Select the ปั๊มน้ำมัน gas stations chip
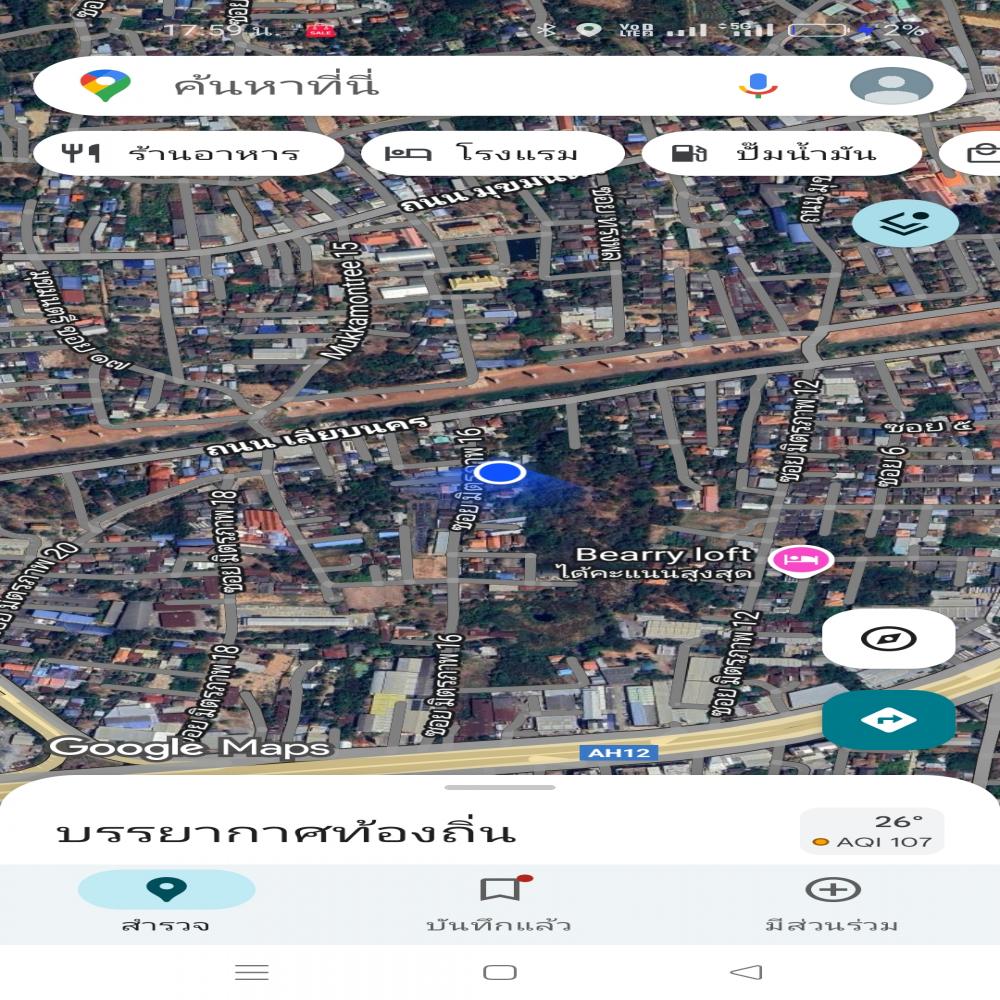1000x1000 pixels. click(x=781, y=154)
